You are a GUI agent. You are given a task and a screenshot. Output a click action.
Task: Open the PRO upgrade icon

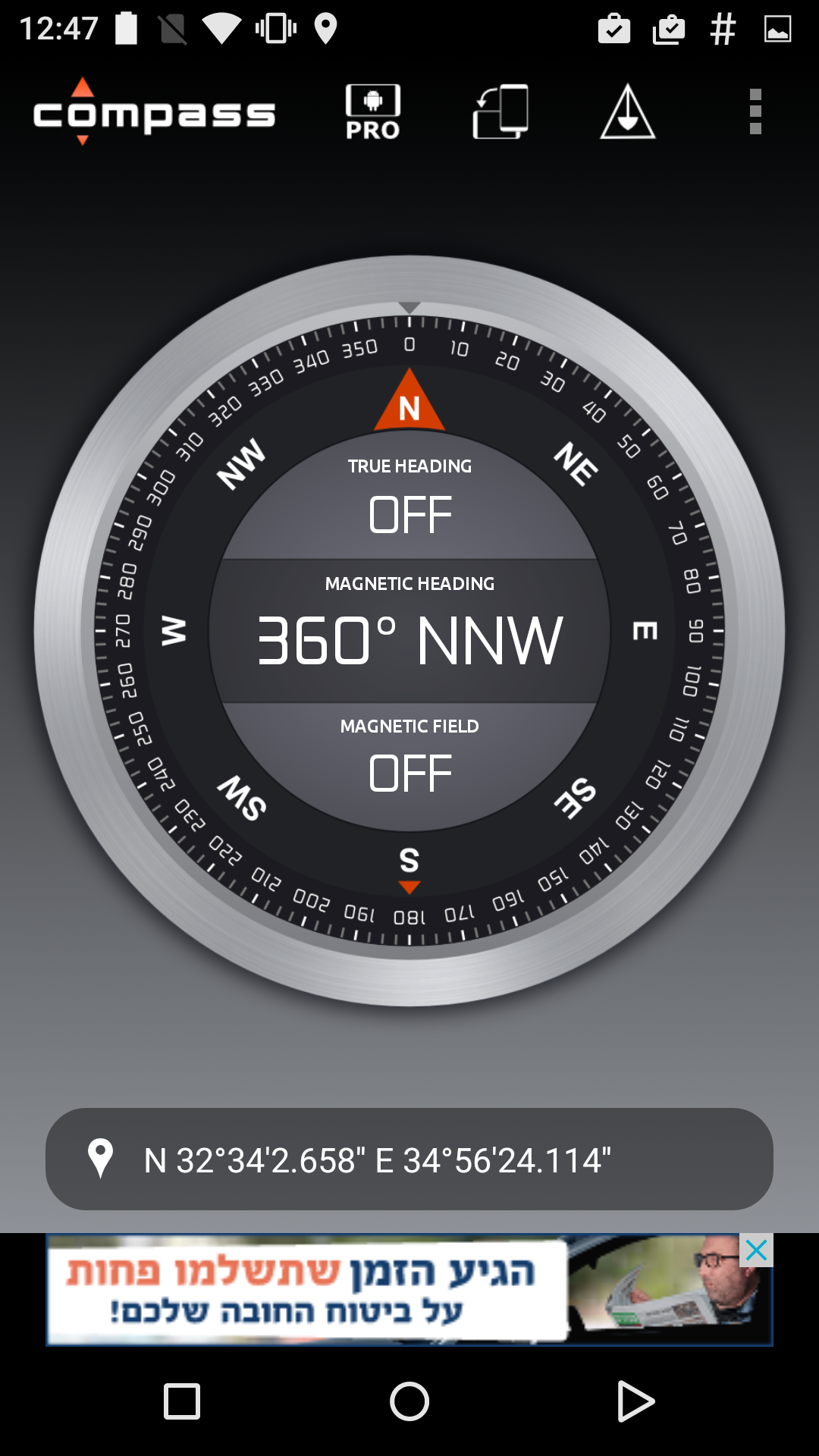pos(372,112)
